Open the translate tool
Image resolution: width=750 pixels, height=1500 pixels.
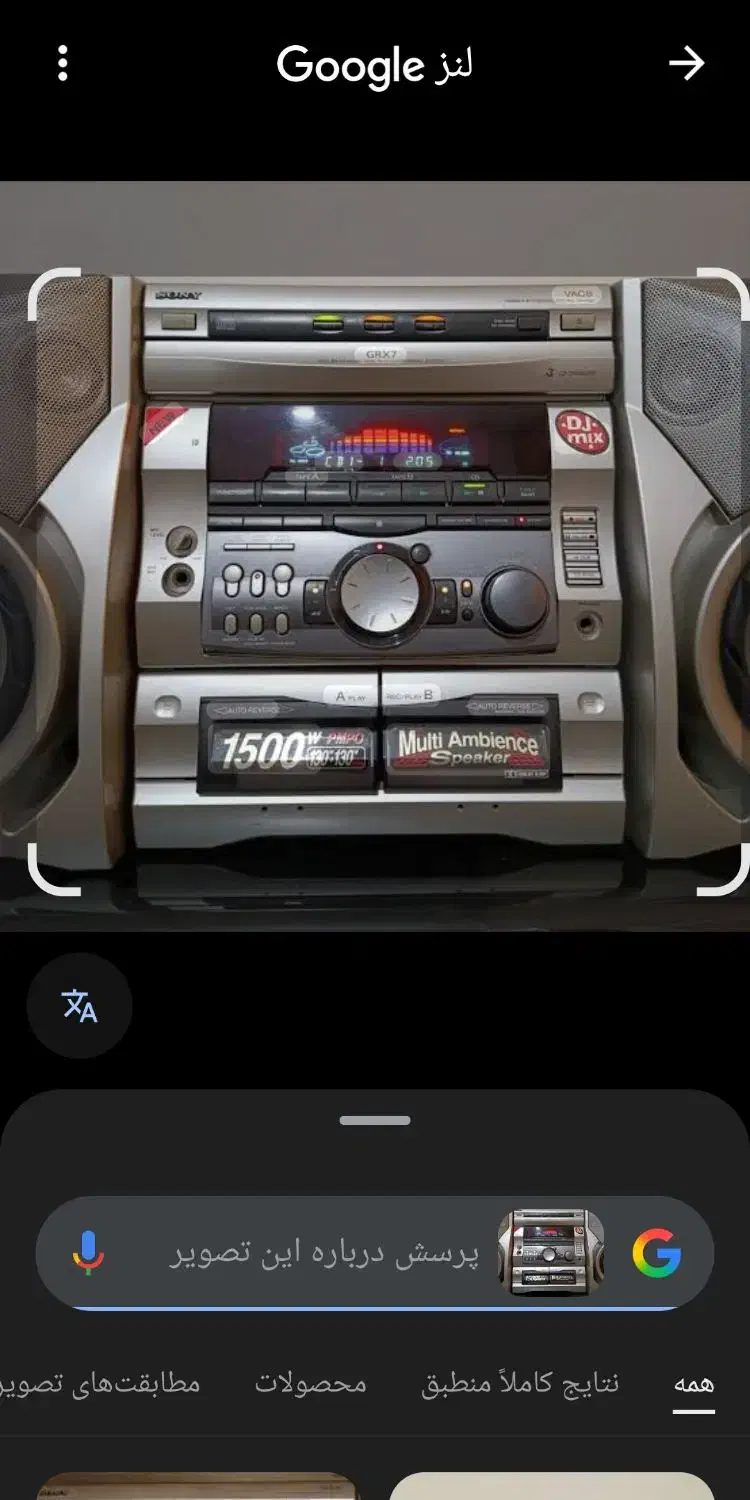click(x=80, y=1005)
